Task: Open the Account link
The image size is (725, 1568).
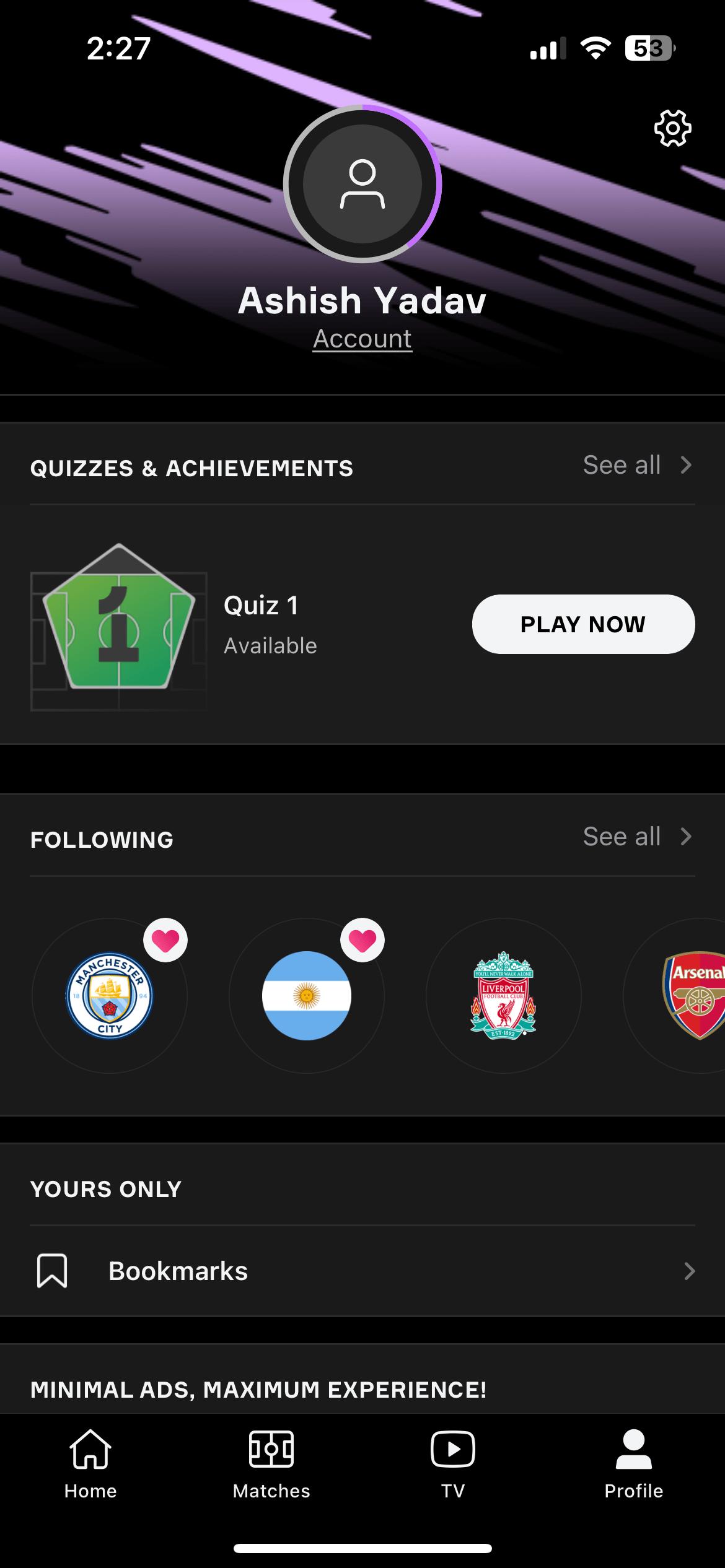Action: (362, 339)
